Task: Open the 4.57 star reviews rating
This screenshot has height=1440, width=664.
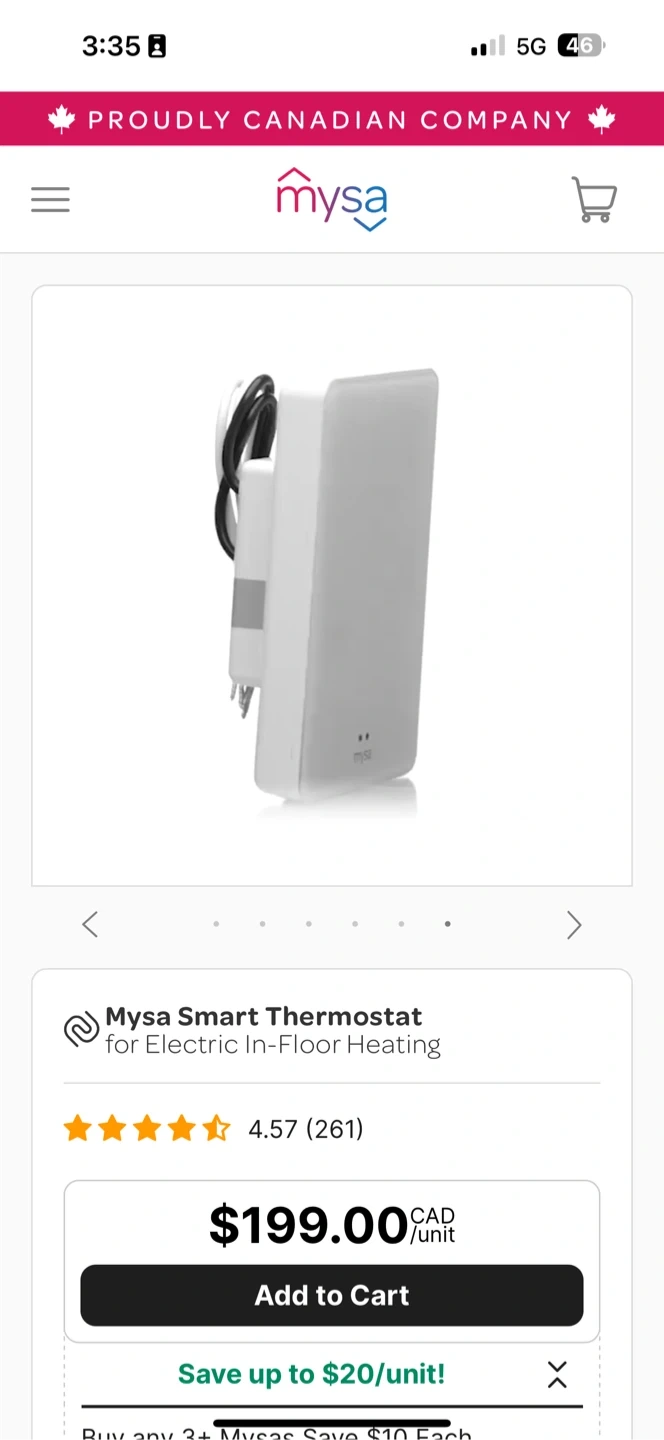Action: click(213, 1129)
